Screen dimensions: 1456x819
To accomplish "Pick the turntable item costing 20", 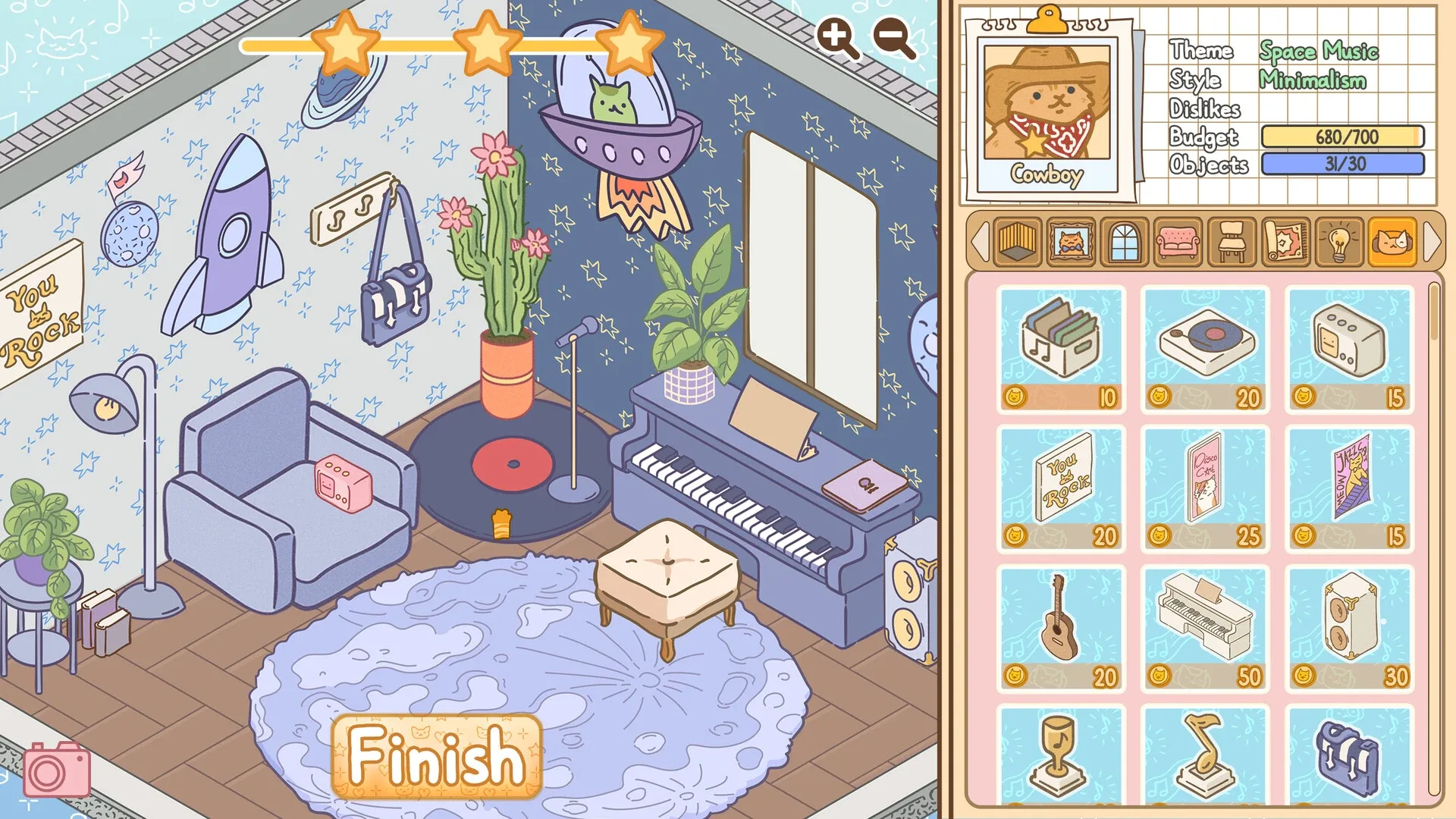I will tap(1205, 349).
